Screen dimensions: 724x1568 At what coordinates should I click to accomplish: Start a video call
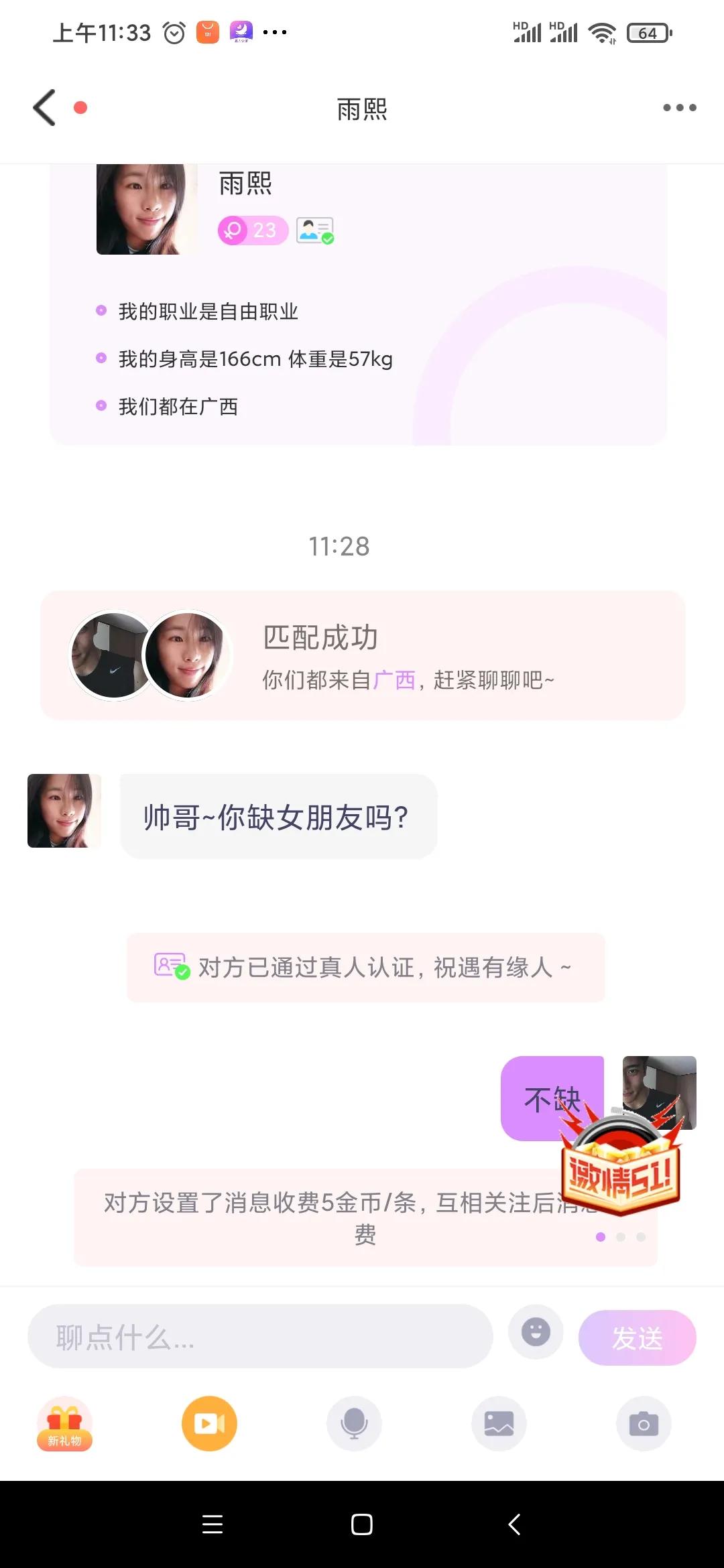(209, 1424)
